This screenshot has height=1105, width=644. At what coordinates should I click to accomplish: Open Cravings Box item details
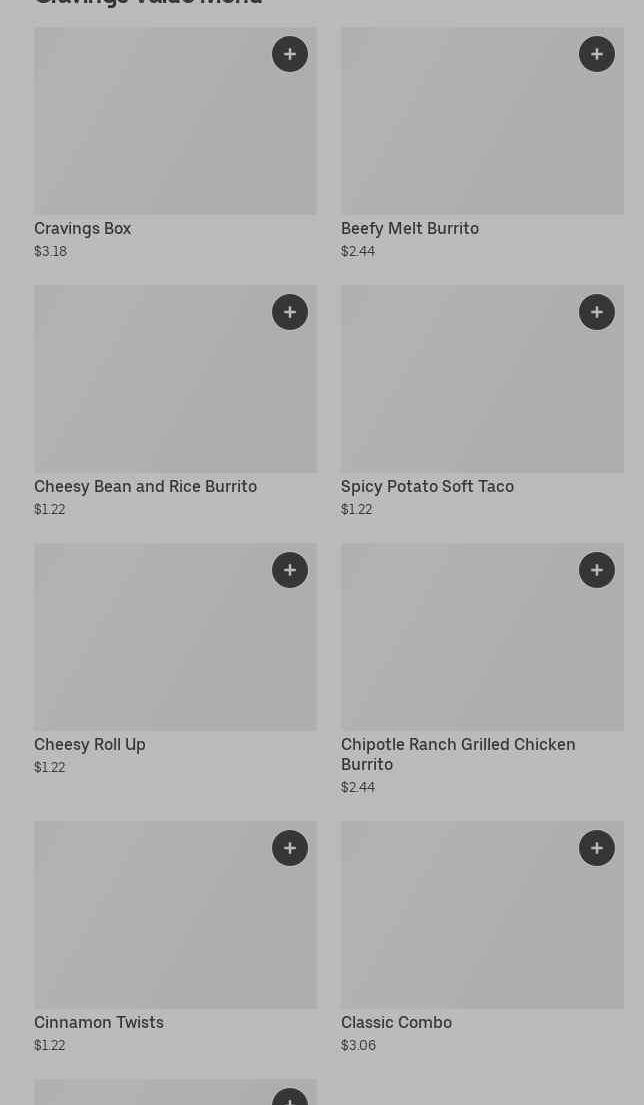pos(150,140)
